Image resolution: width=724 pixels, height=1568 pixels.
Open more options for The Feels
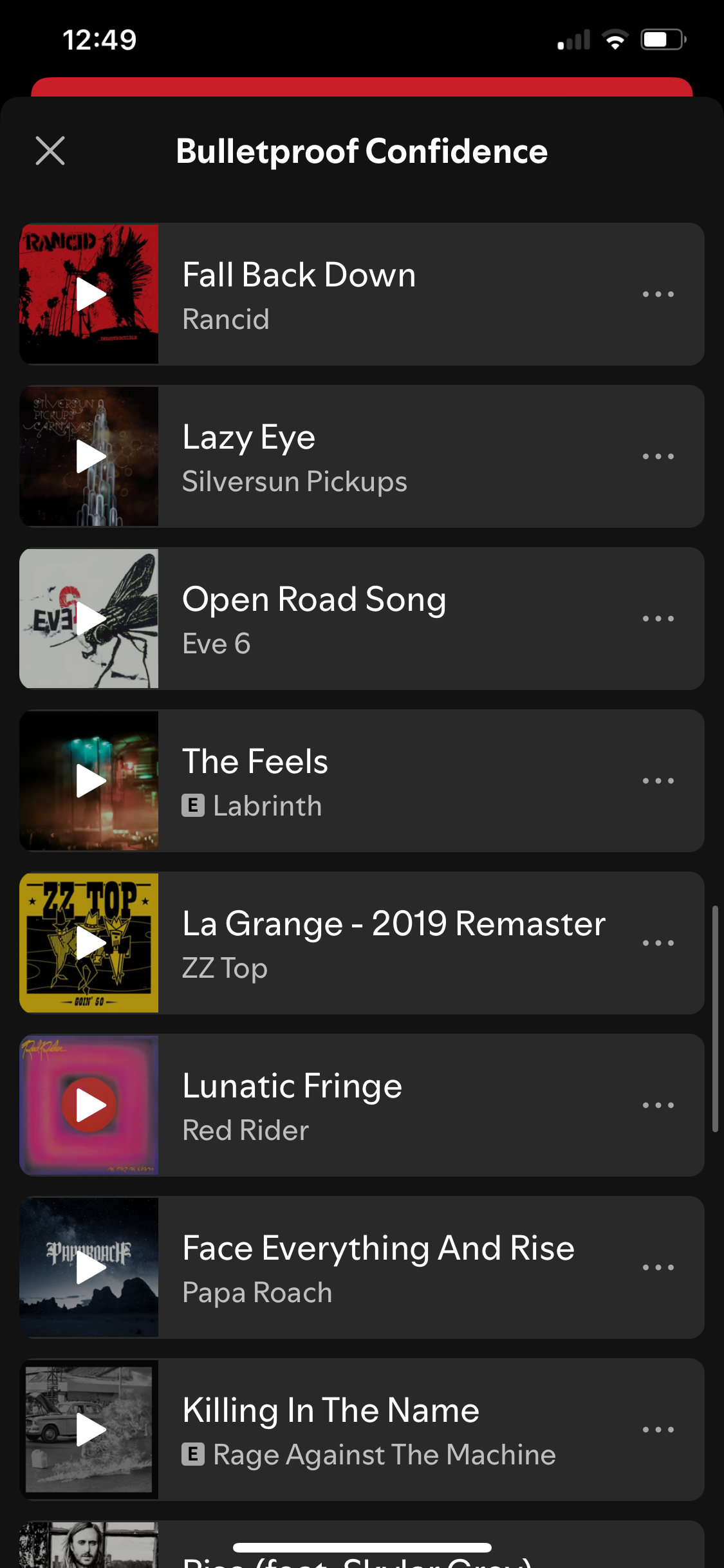coord(658,781)
